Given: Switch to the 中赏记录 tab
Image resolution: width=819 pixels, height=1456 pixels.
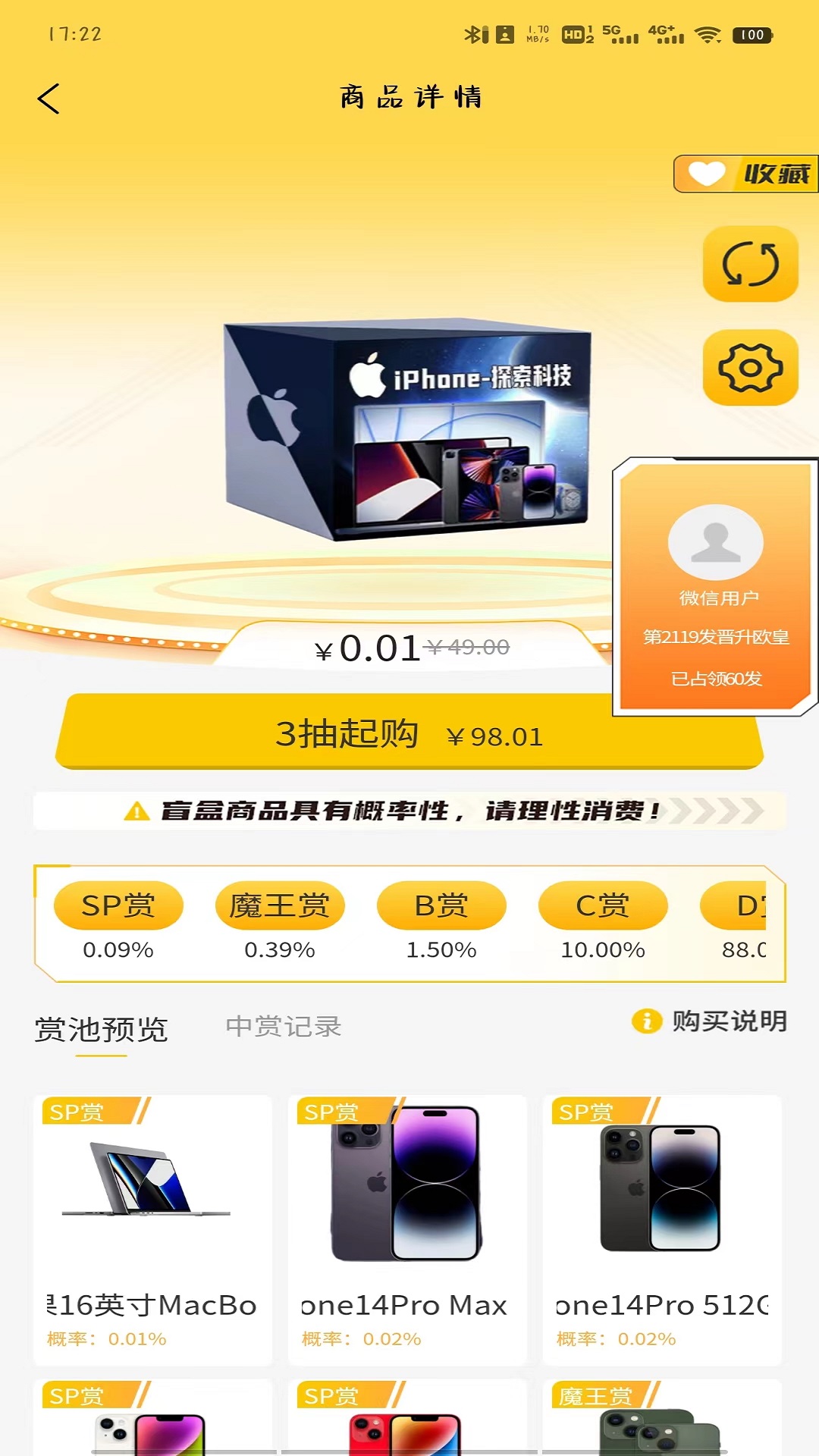Looking at the screenshot, I should (284, 1026).
